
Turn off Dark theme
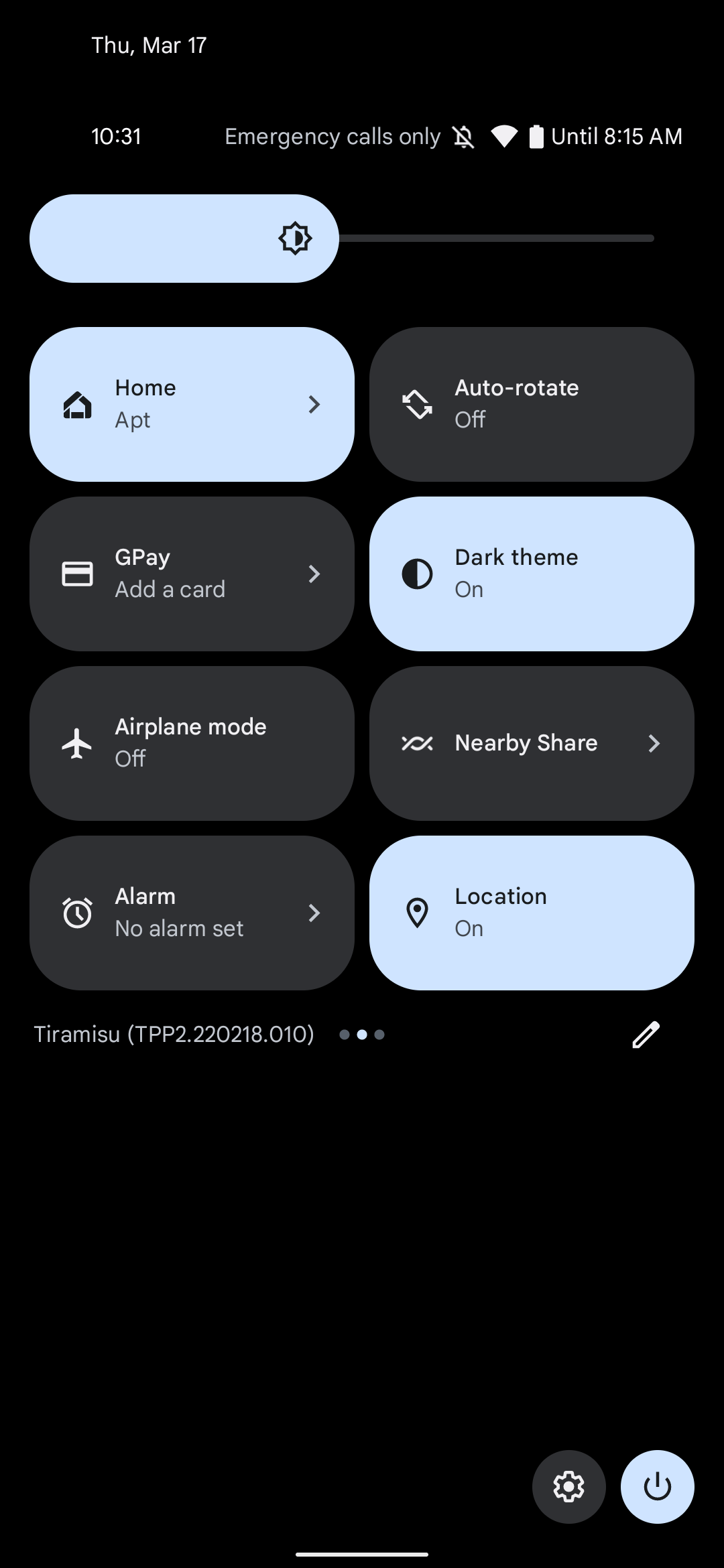coord(532,574)
